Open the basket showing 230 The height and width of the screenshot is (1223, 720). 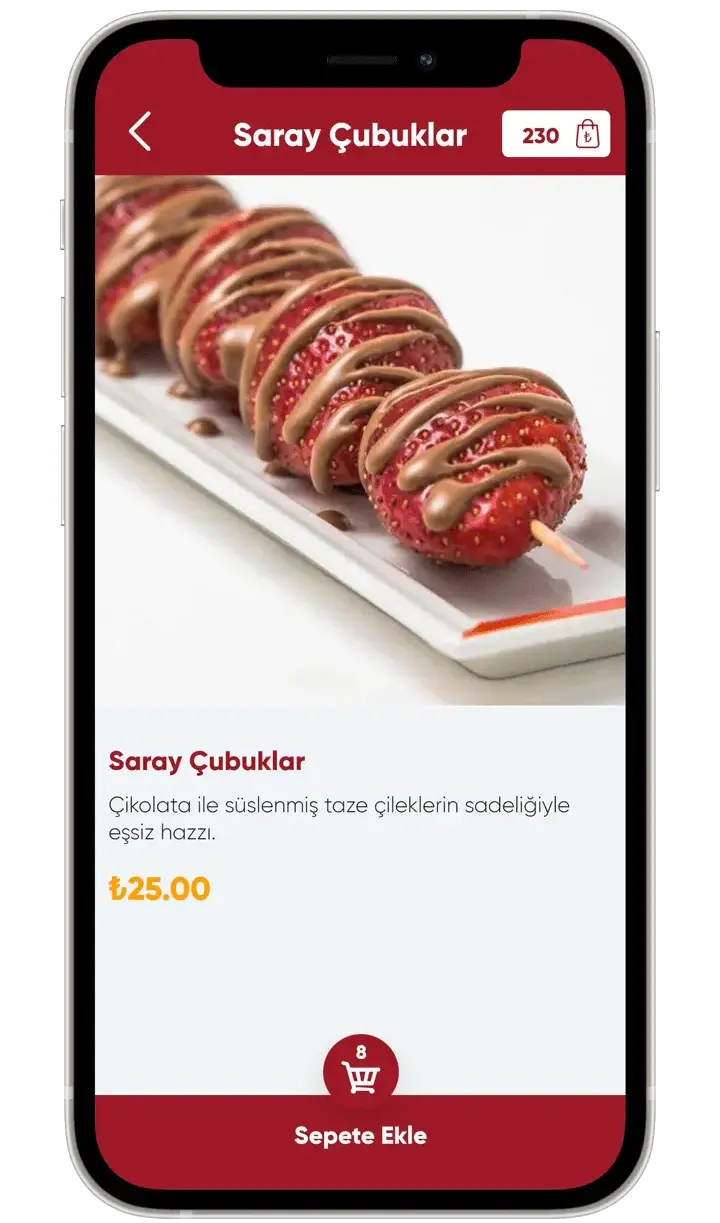tap(556, 135)
